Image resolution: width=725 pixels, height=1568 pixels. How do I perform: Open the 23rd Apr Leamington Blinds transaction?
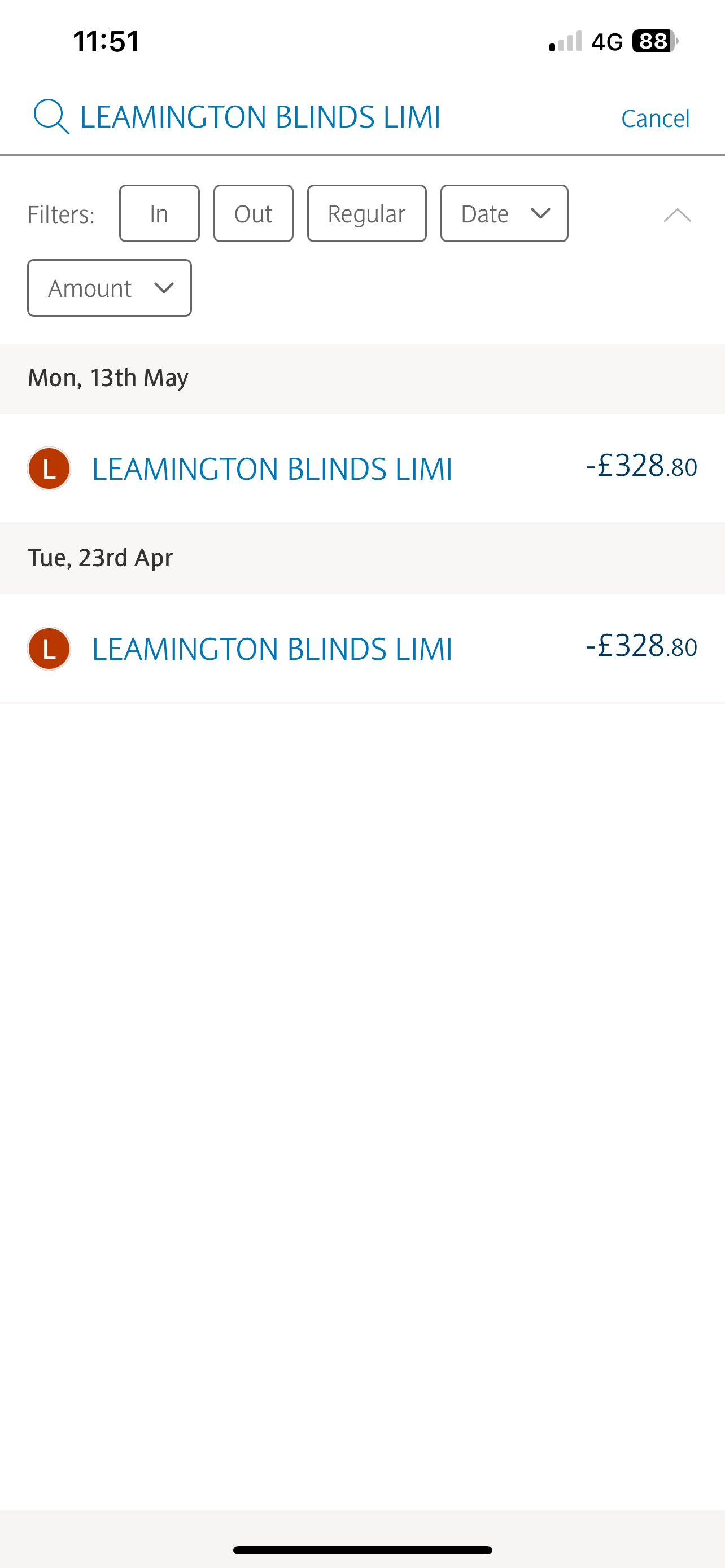pyautogui.click(x=362, y=649)
